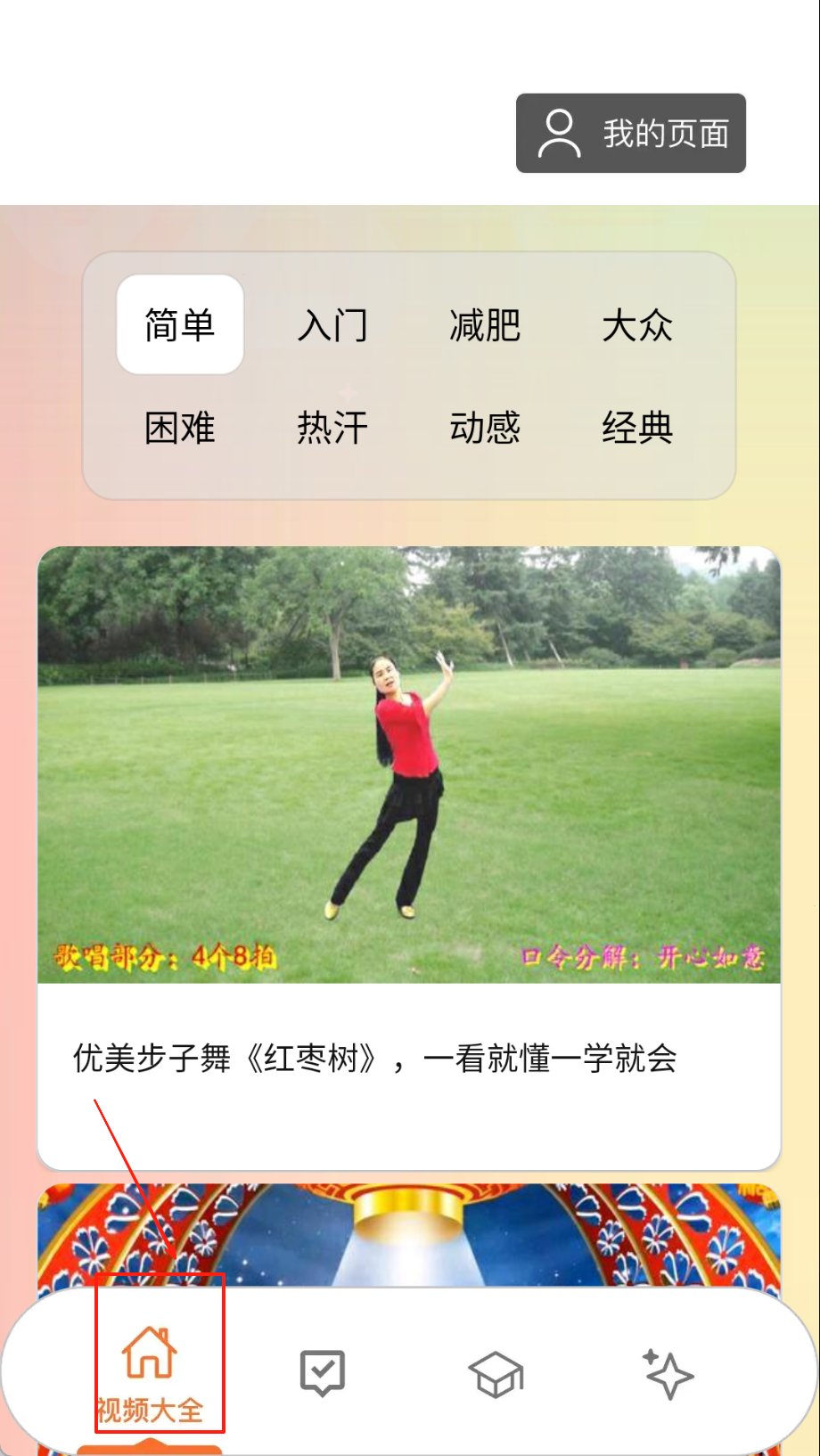Open the second video card with the red lantern
820x1456 pixels.
(x=409, y=1234)
